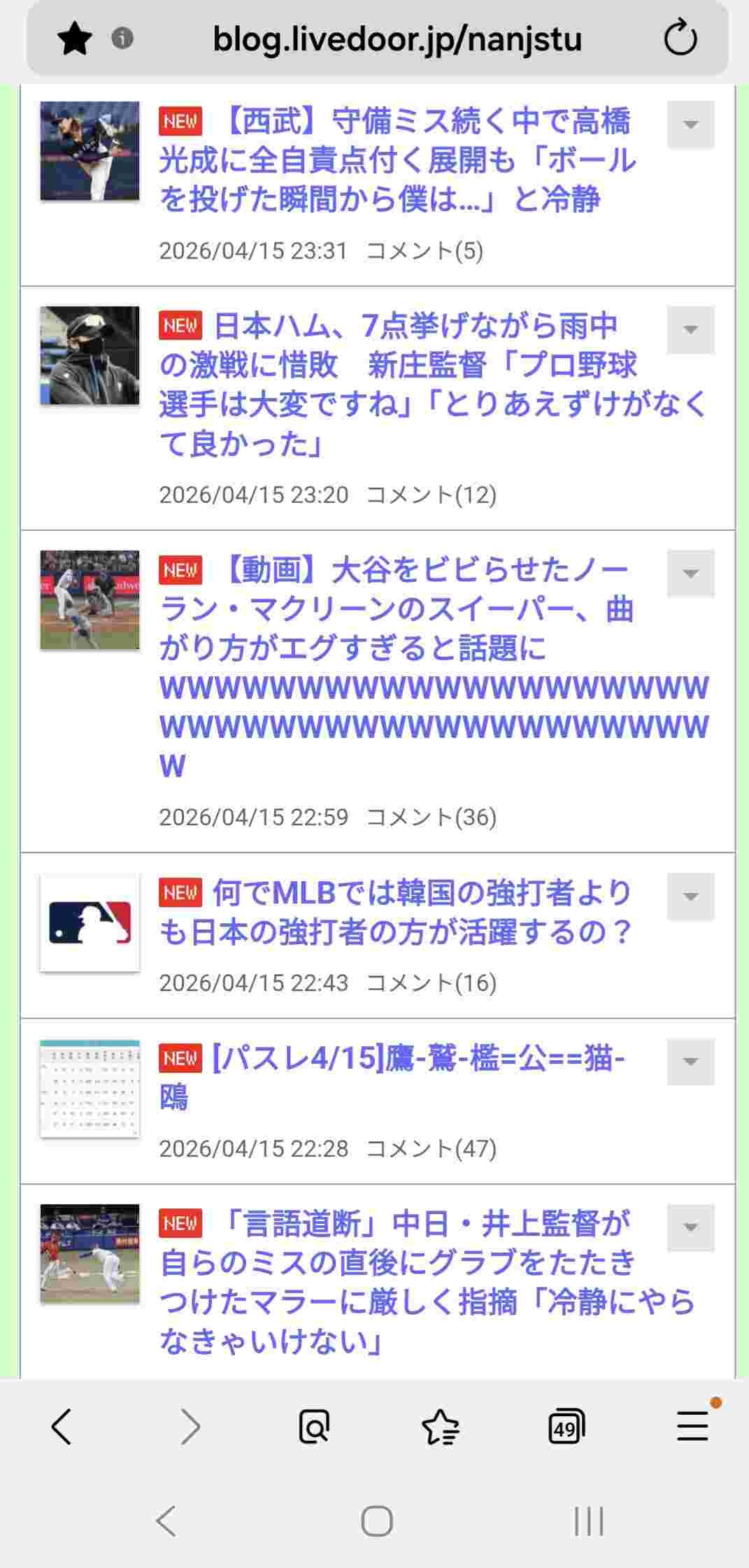Screen dimensions: 749x1568
Task: Go back with the browser back arrow
Action: [x=62, y=1427]
